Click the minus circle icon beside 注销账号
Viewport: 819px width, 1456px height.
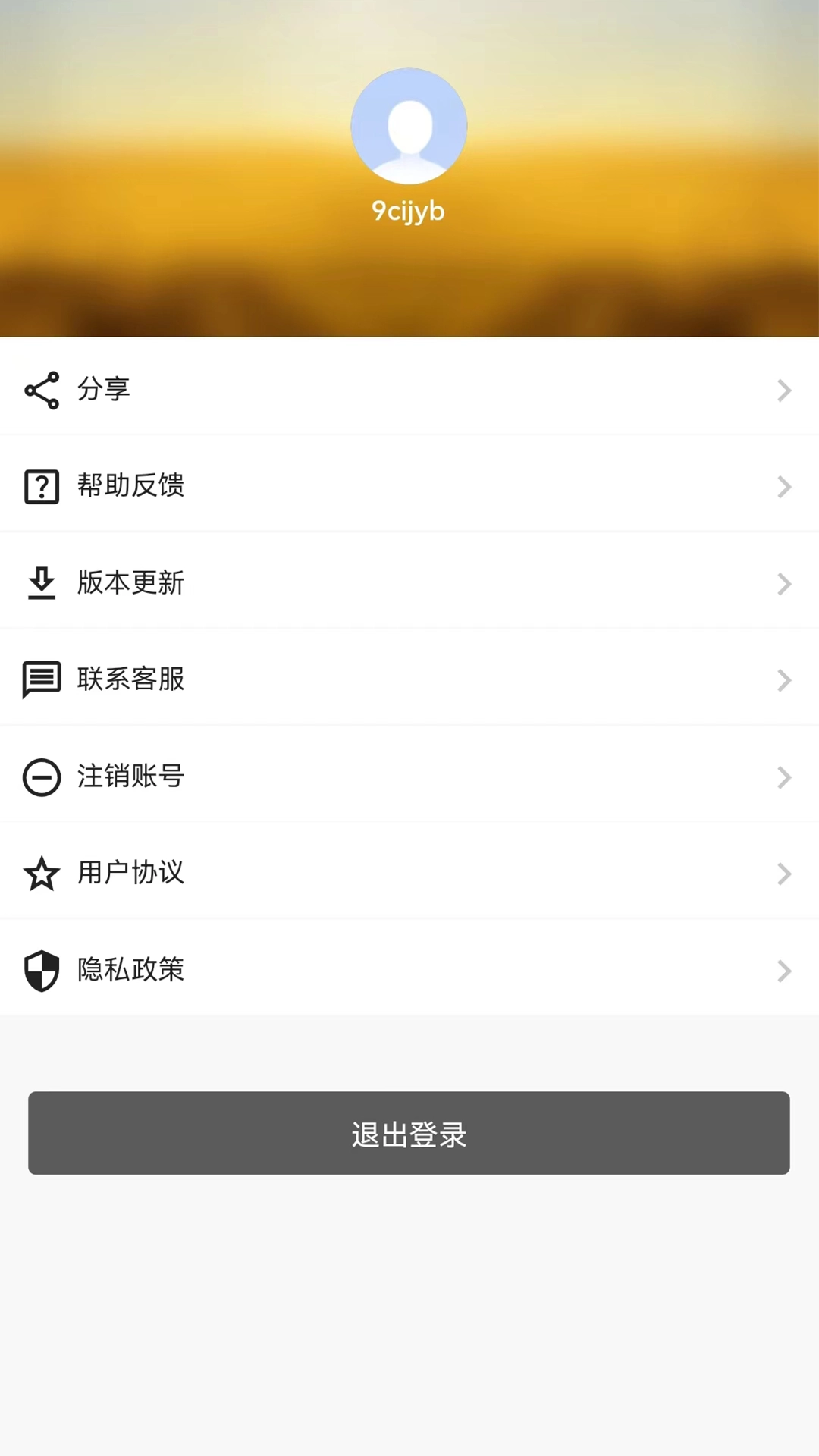pyautogui.click(x=42, y=777)
